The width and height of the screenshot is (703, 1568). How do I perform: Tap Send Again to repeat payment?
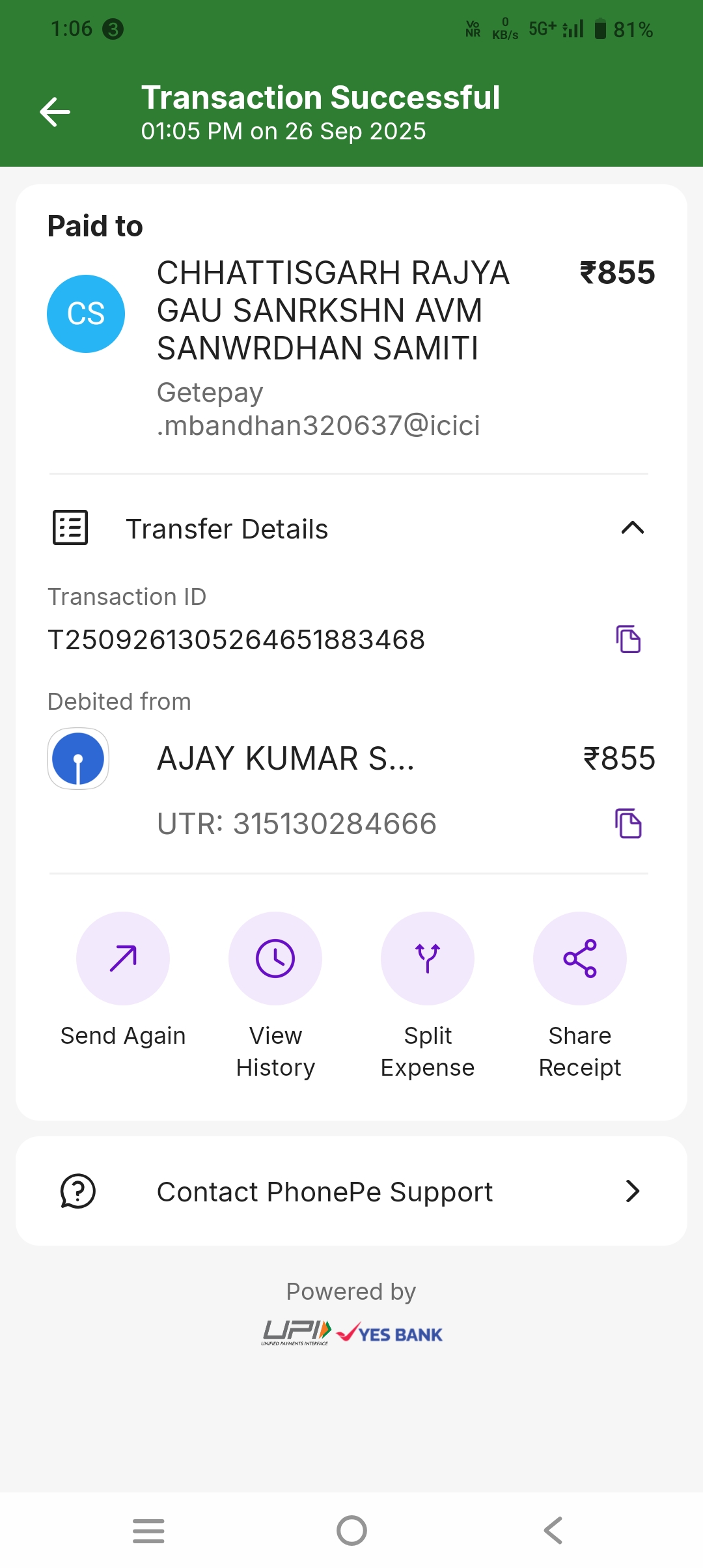point(123,959)
